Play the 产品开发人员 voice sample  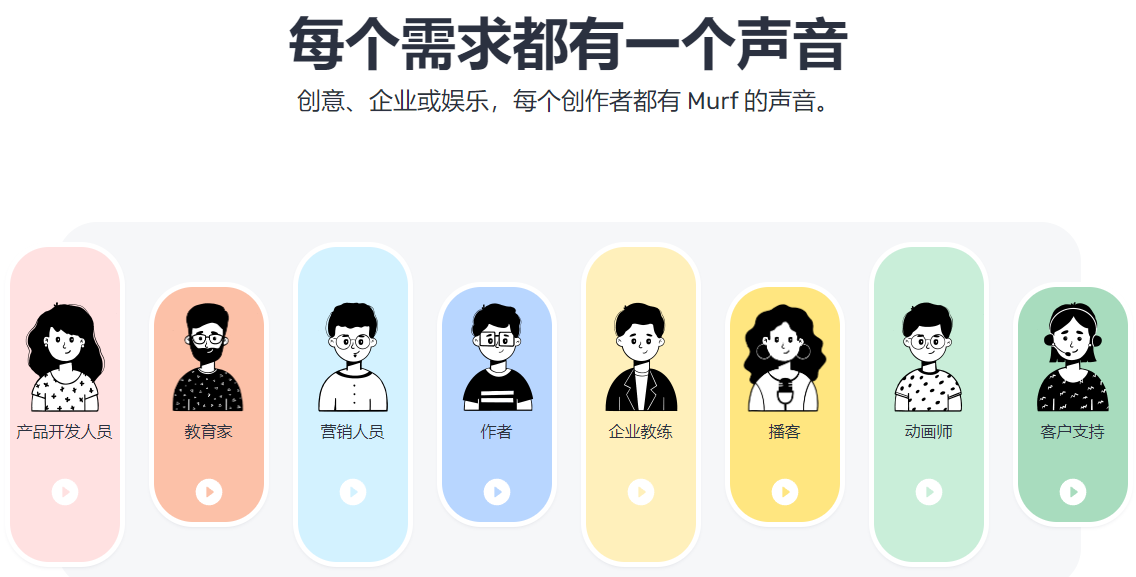pyautogui.click(x=65, y=492)
